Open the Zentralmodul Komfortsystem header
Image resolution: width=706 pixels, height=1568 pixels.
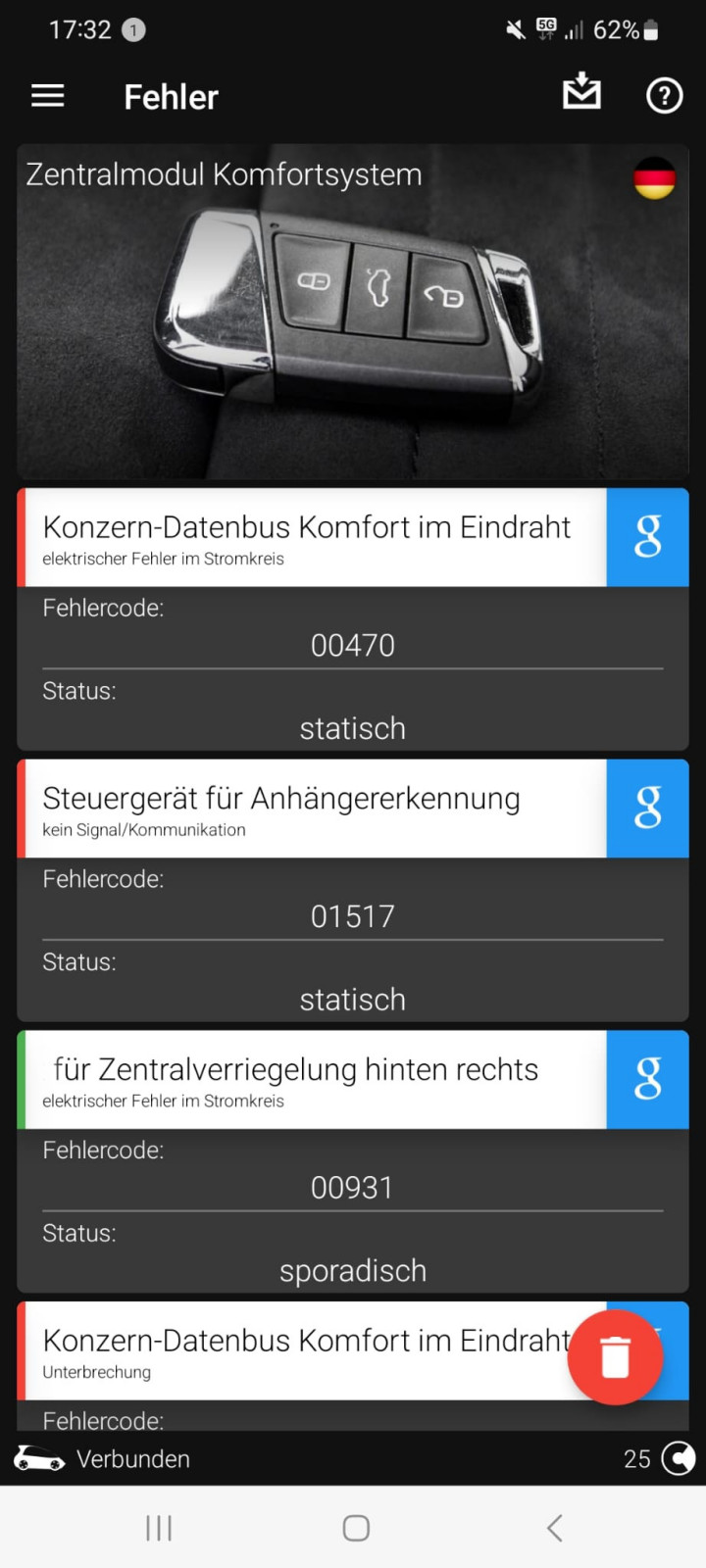(x=224, y=174)
